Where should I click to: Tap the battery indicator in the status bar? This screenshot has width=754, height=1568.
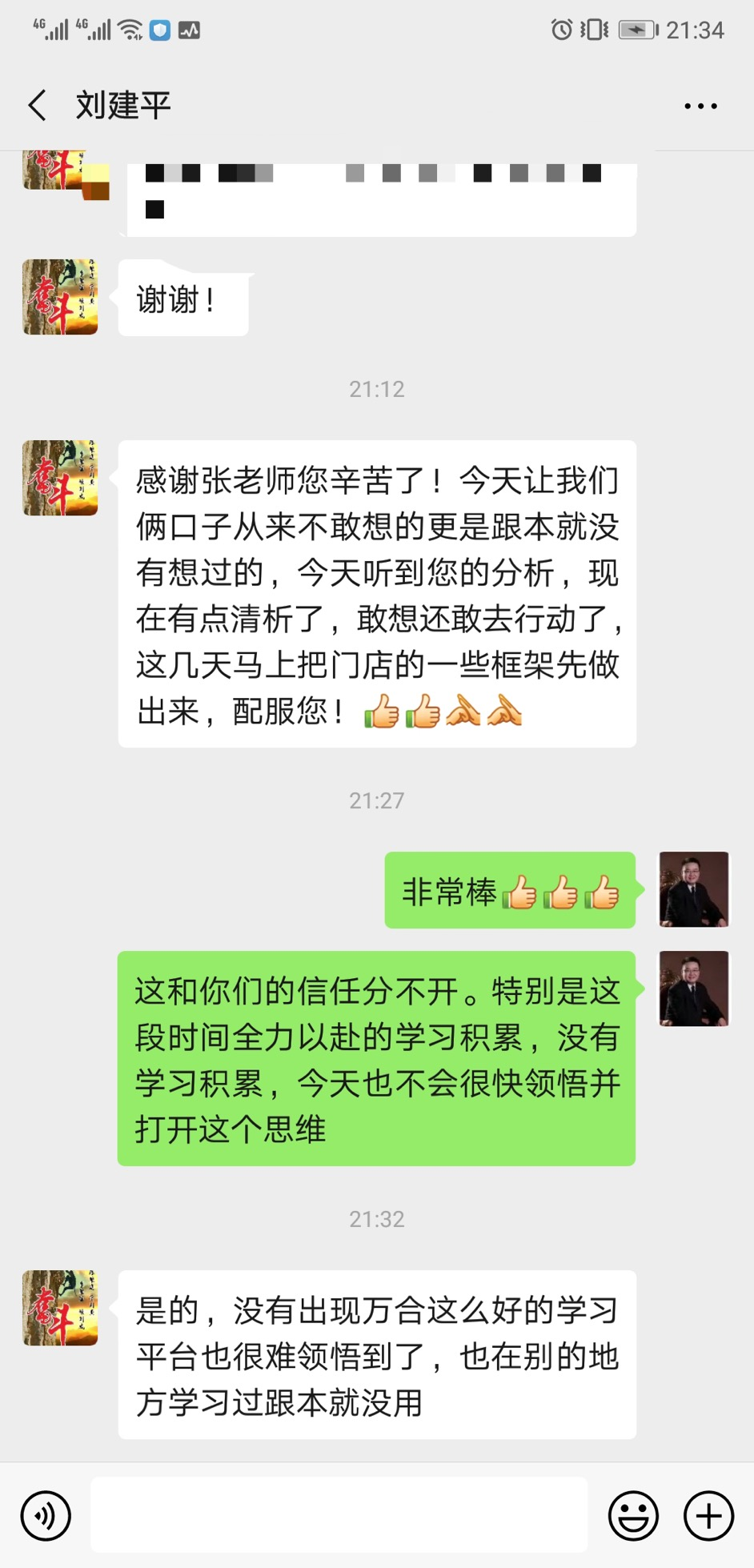pyautogui.click(x=635, y=30)
